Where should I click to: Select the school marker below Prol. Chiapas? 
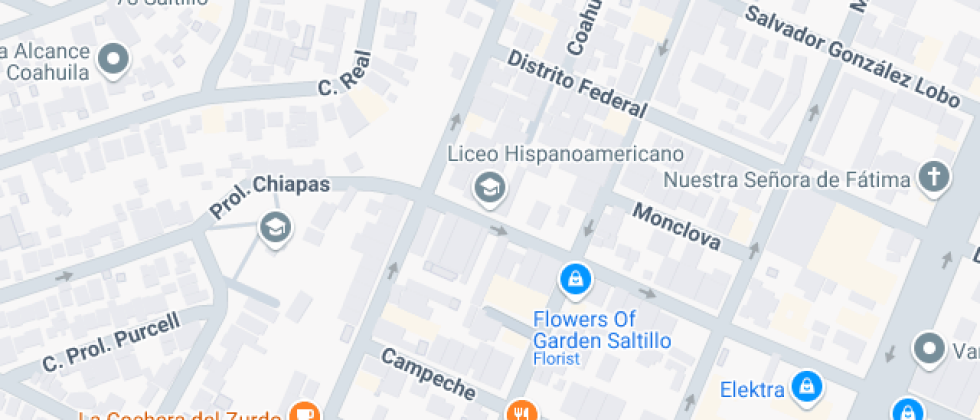click(x=274, y=228)
